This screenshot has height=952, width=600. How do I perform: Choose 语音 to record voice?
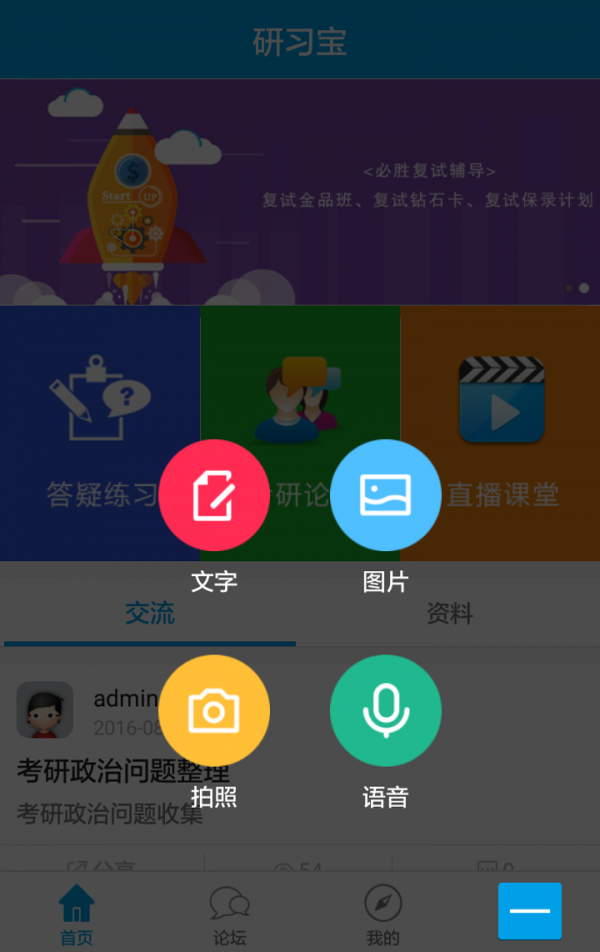385,710
